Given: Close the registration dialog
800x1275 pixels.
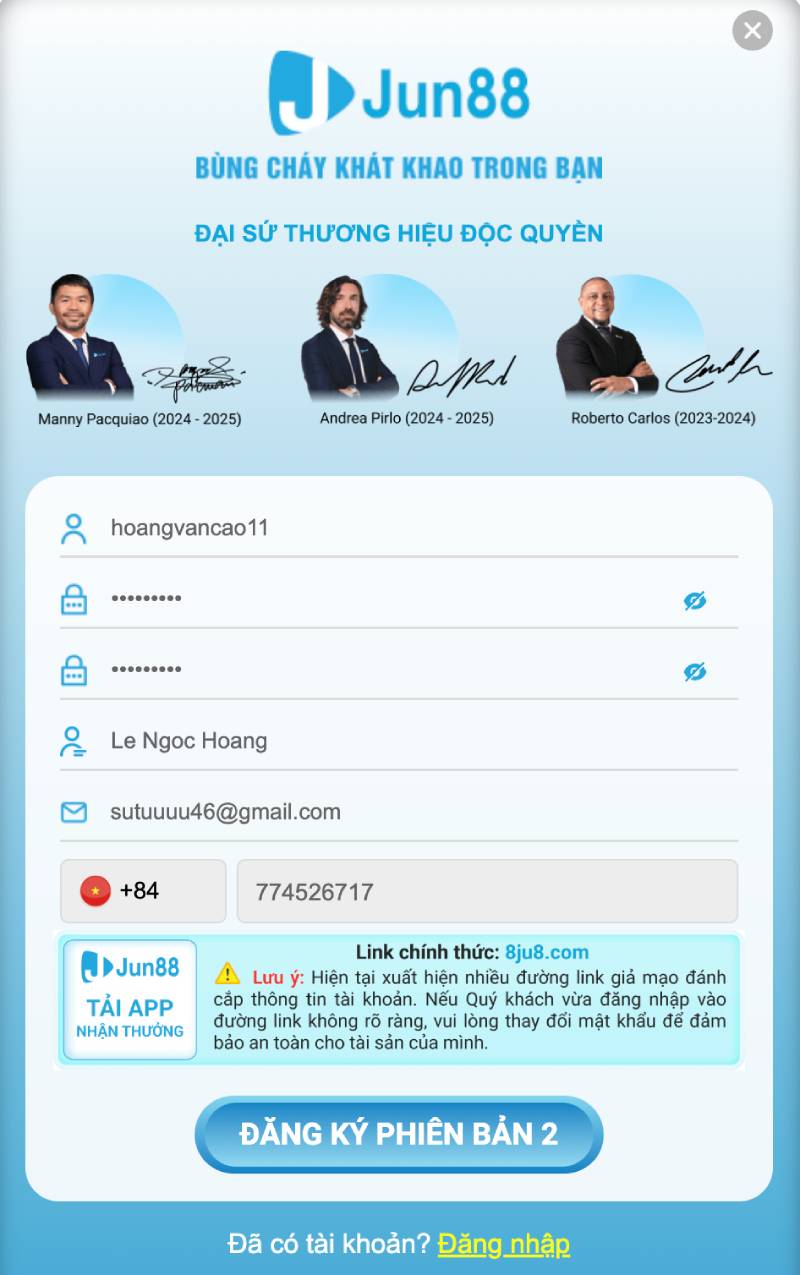Looking at the screenshot, I should 752,31.
